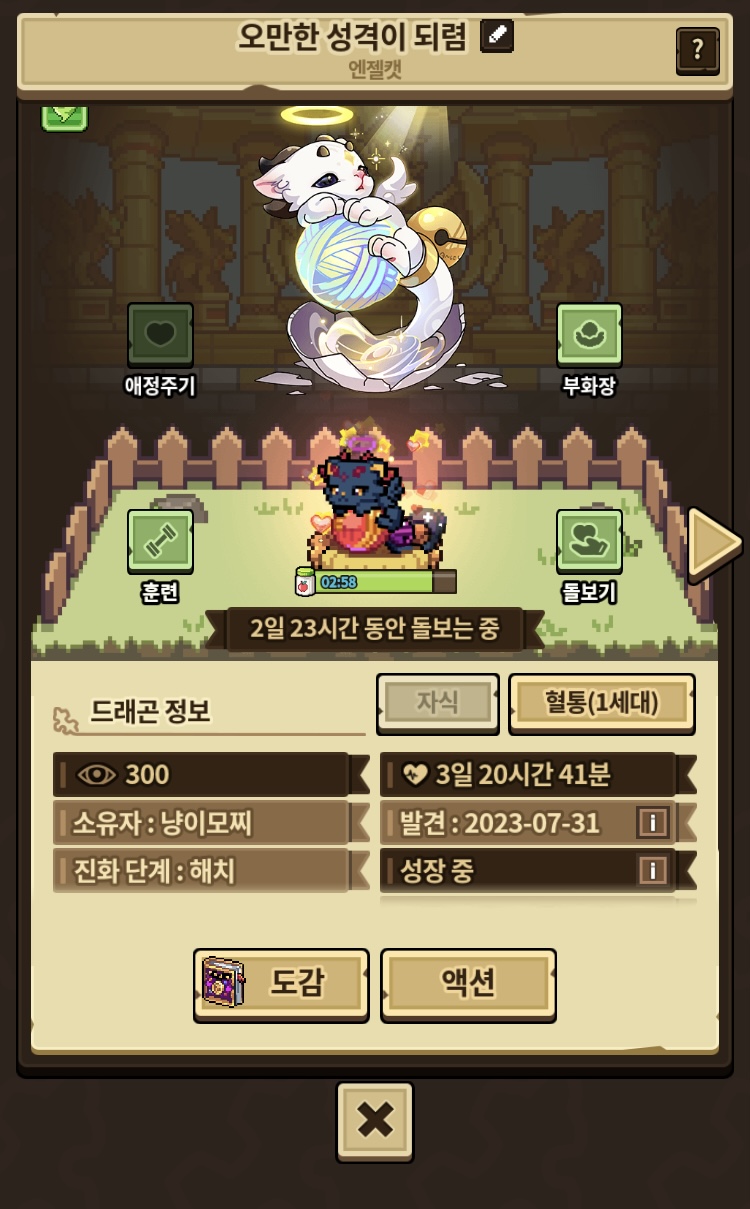
Task: Select the 자식 offspring tab
Action: 438,703
